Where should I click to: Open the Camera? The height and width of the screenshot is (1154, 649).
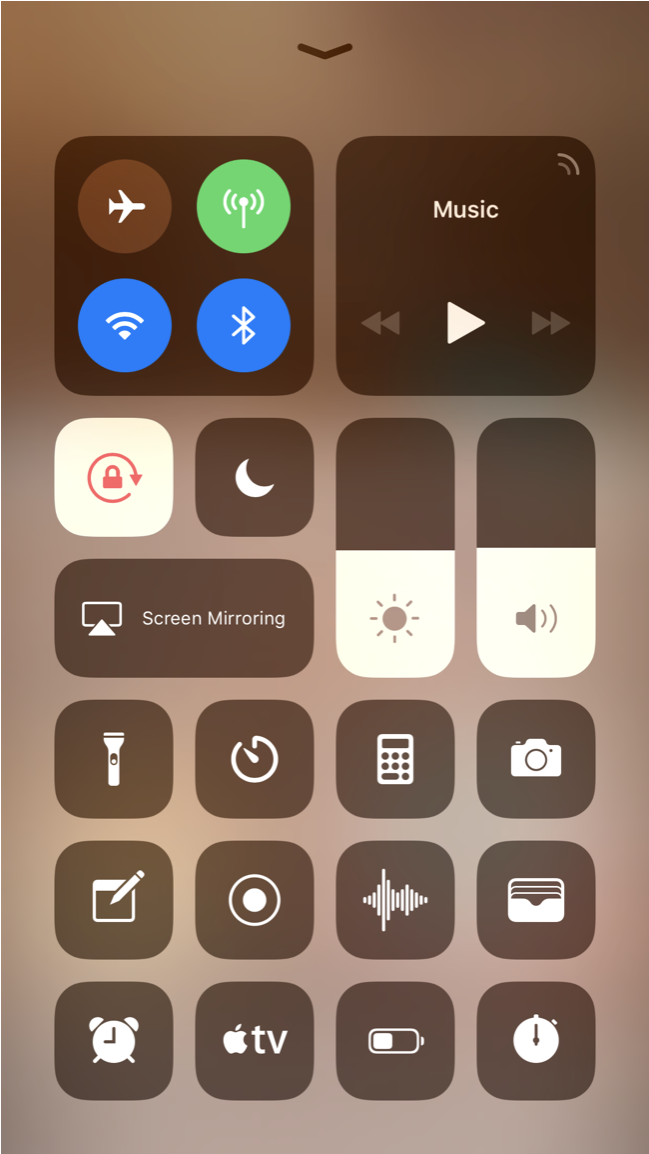tap(536, 759)
